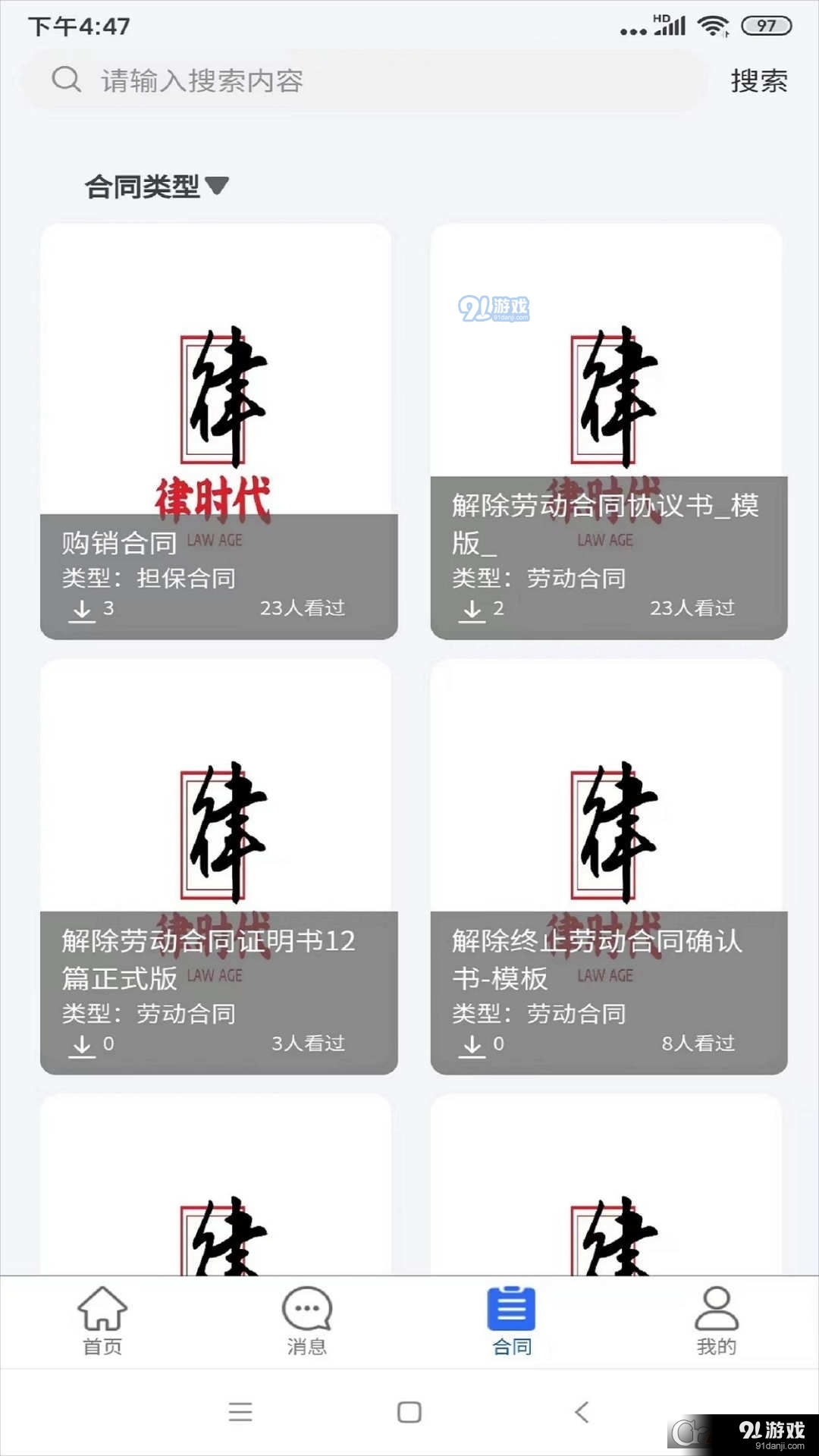Open the 首页 home tab icon

[x=101, y=1308]
